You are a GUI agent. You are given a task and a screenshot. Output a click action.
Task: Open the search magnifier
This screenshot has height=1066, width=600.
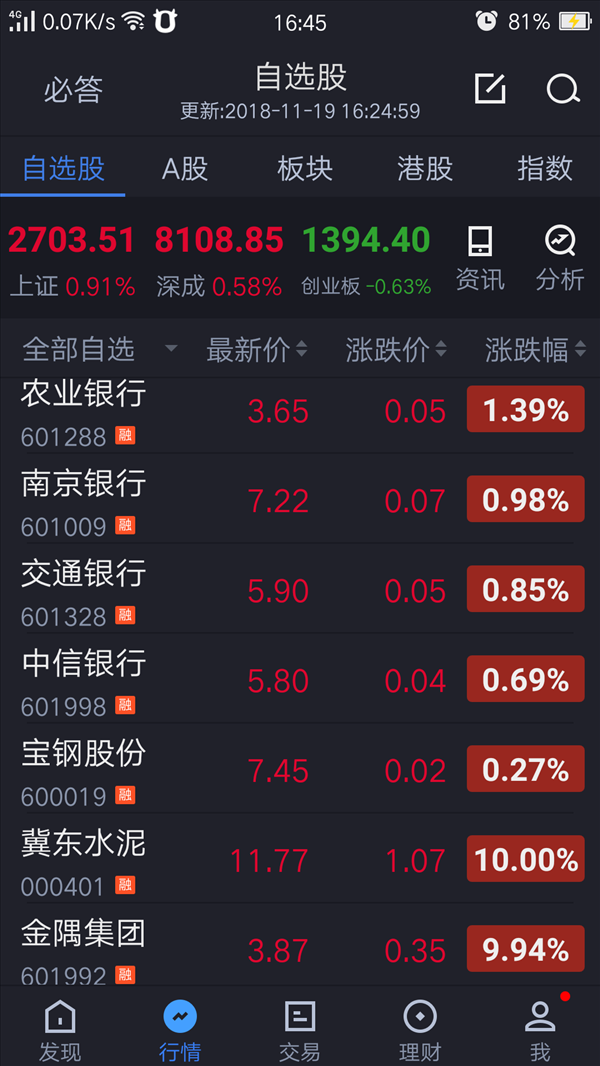pos(563,88)
